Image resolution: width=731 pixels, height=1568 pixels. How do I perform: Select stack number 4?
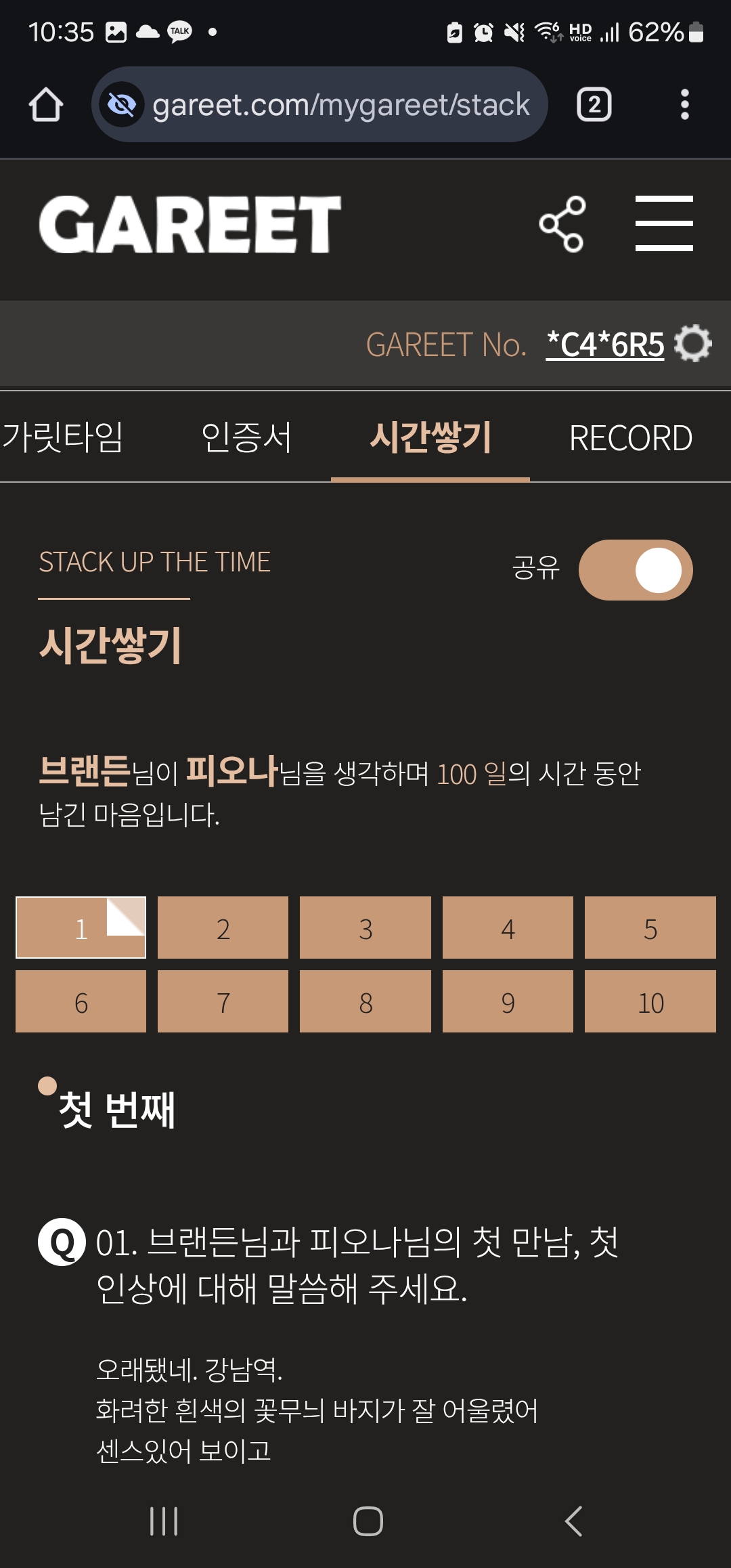tap(508, 928)
